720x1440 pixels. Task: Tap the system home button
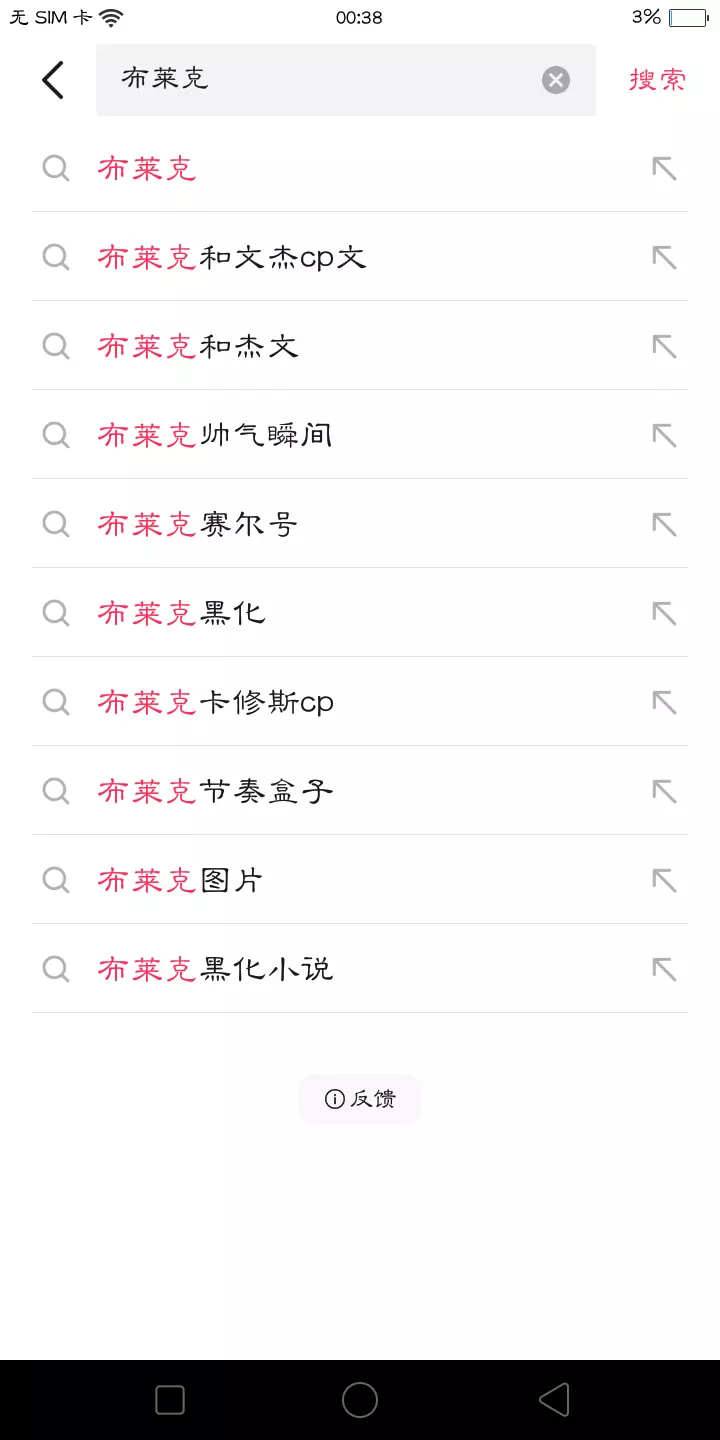360,1400
